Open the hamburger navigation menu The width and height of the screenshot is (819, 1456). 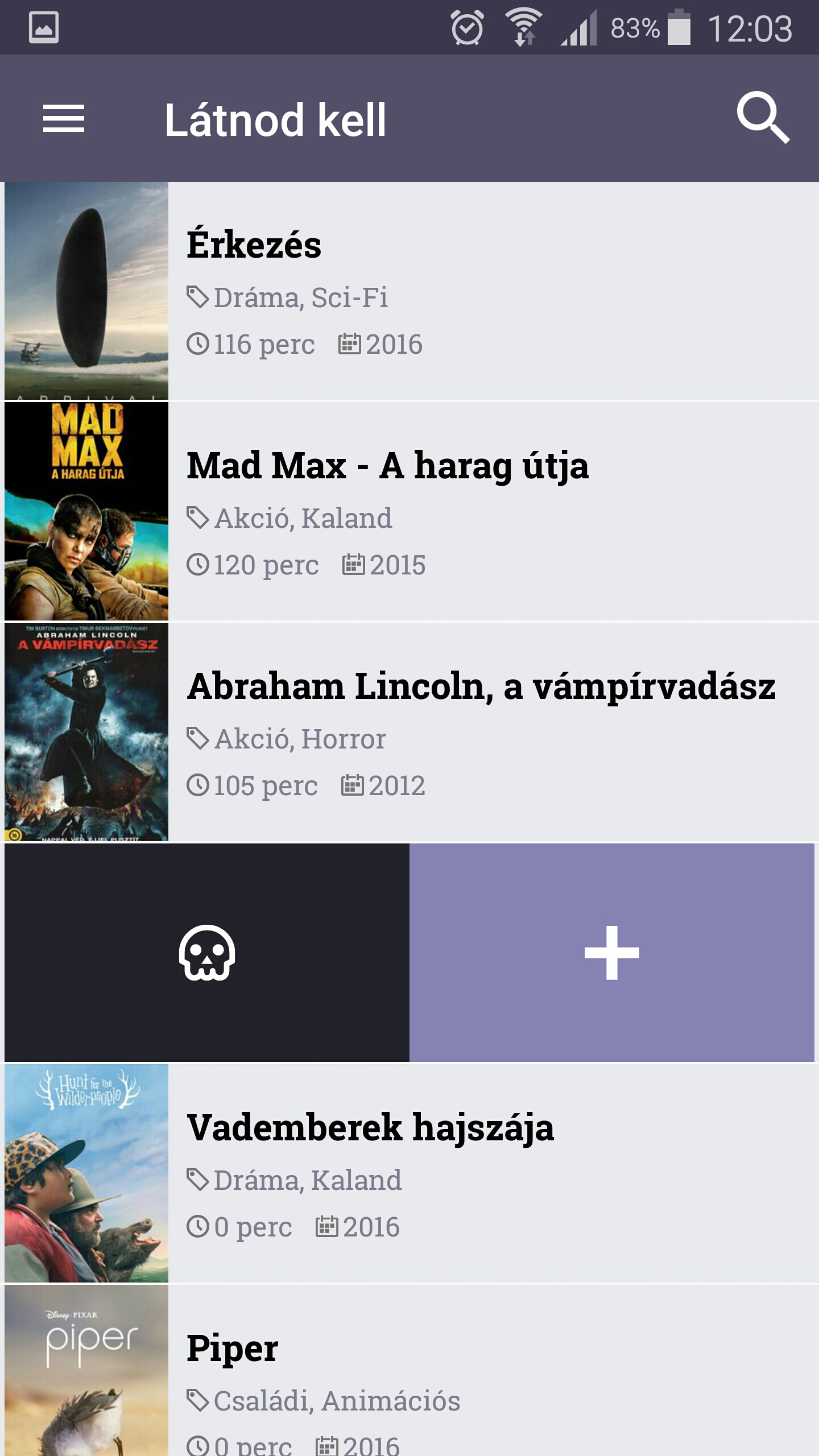64,119
